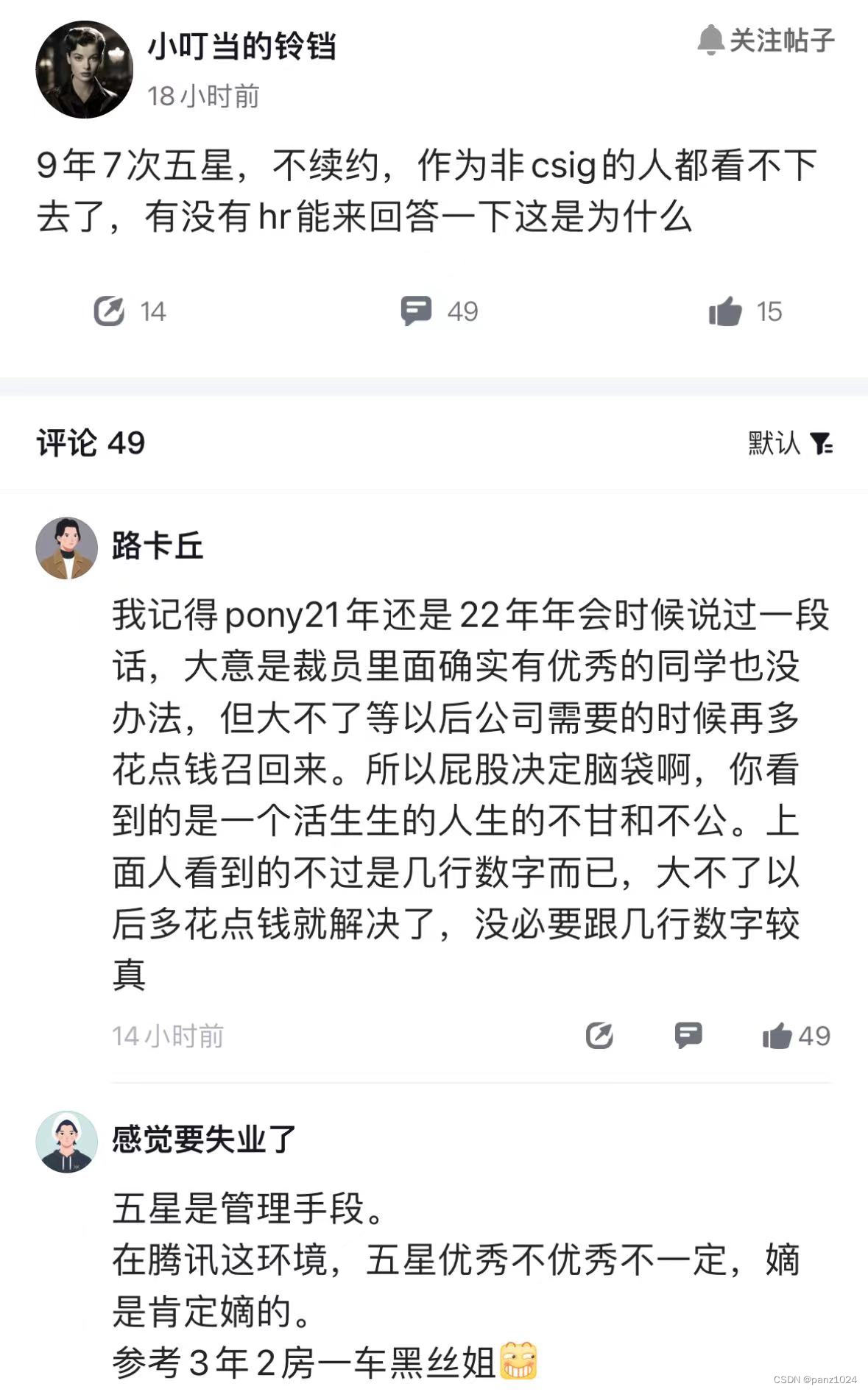
Task: Tap 关注帖子 to follow this post
Action: pos(766,40)
